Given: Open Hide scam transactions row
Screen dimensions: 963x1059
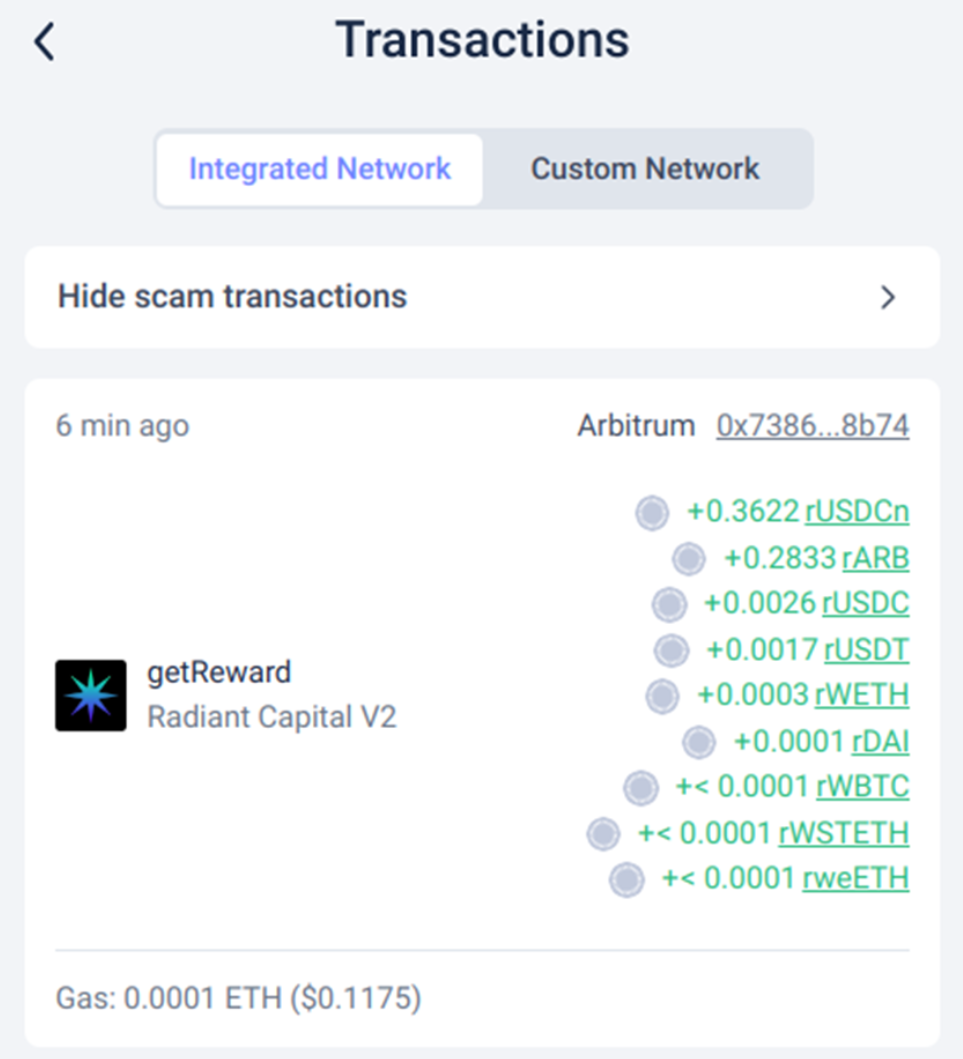Looking at the screenshot, I should (x=481, y=297).
